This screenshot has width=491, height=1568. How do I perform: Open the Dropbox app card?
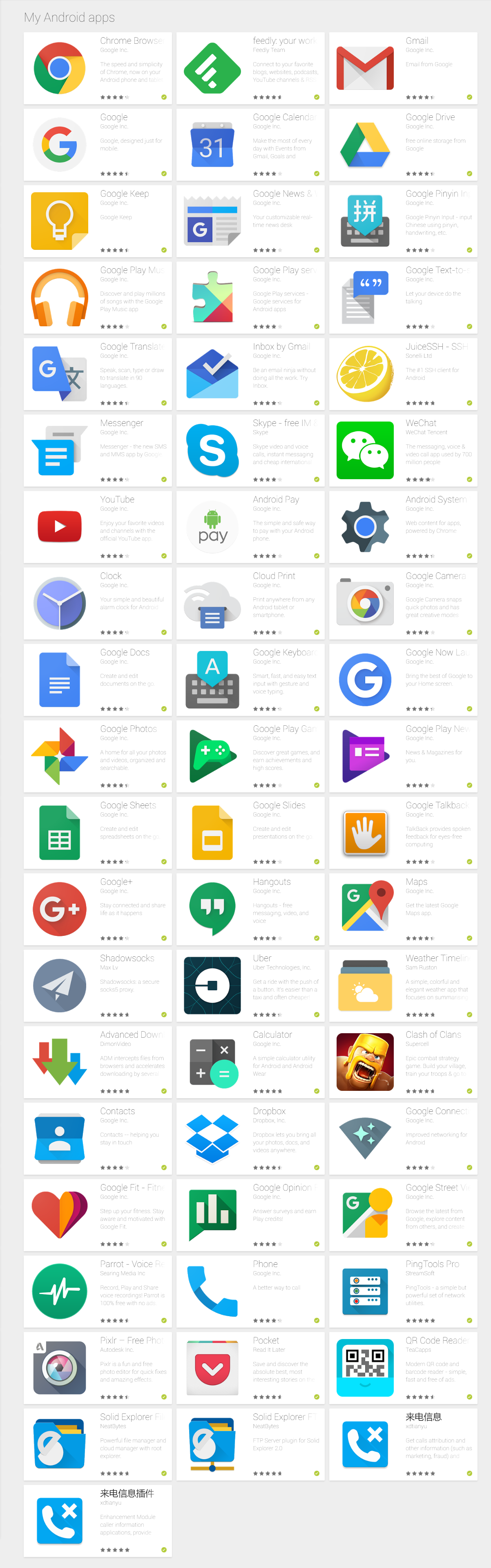coord(250,1138)
